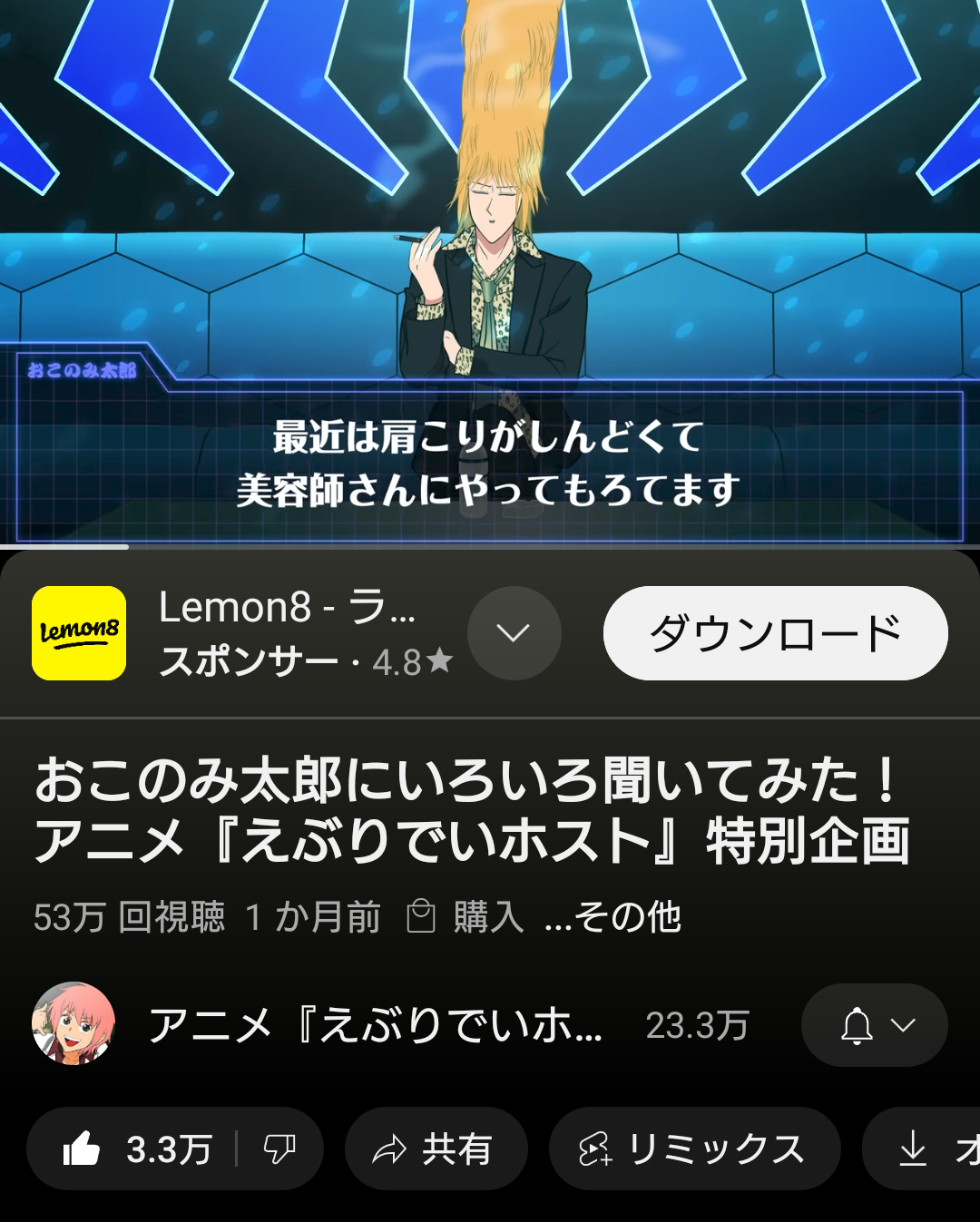Expand the video description via その他
The height and width of the screenshot is (1222, 980).
click(613, 917)
